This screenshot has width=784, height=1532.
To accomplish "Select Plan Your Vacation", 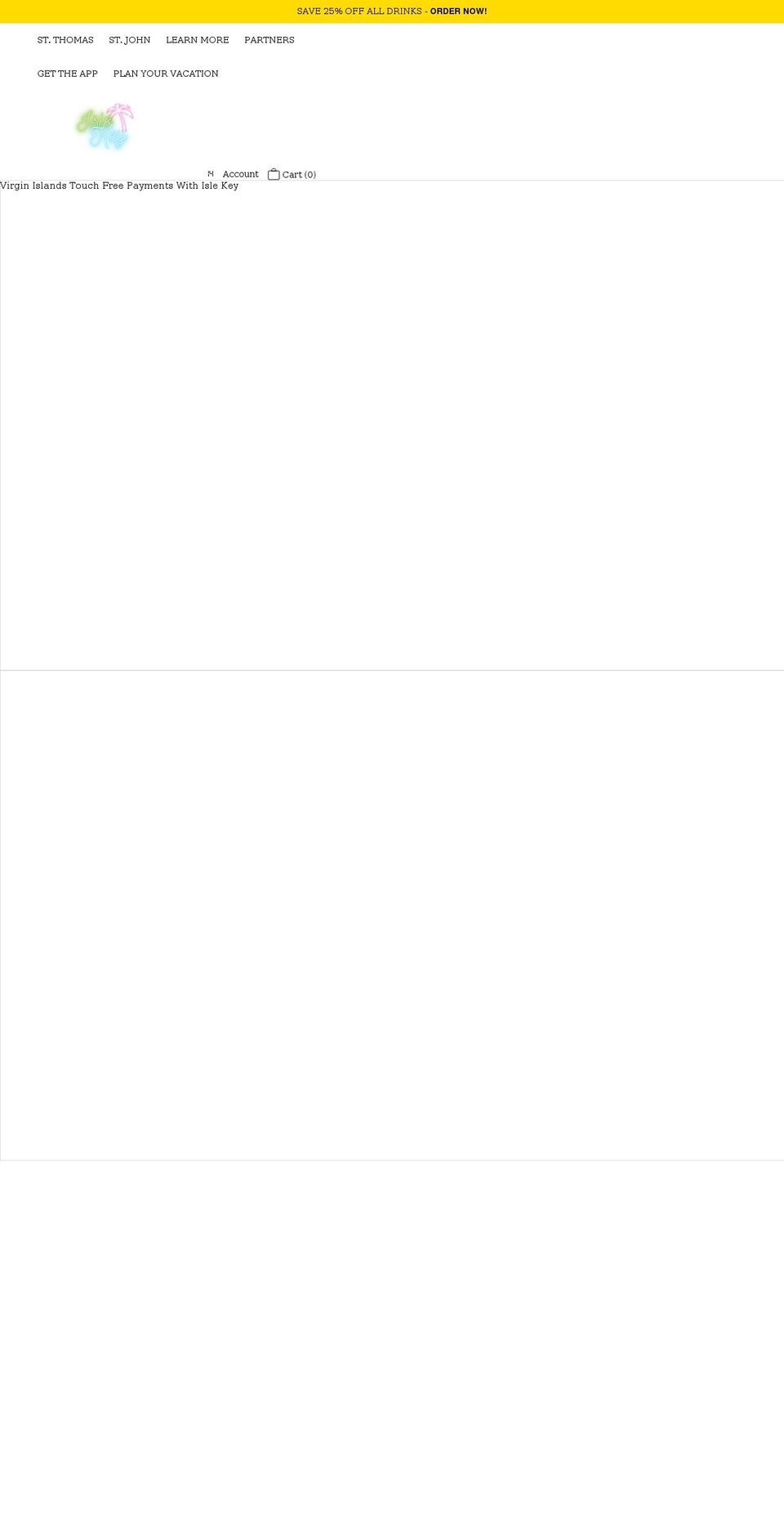I will pyautogui.click(x=166, y=74).
